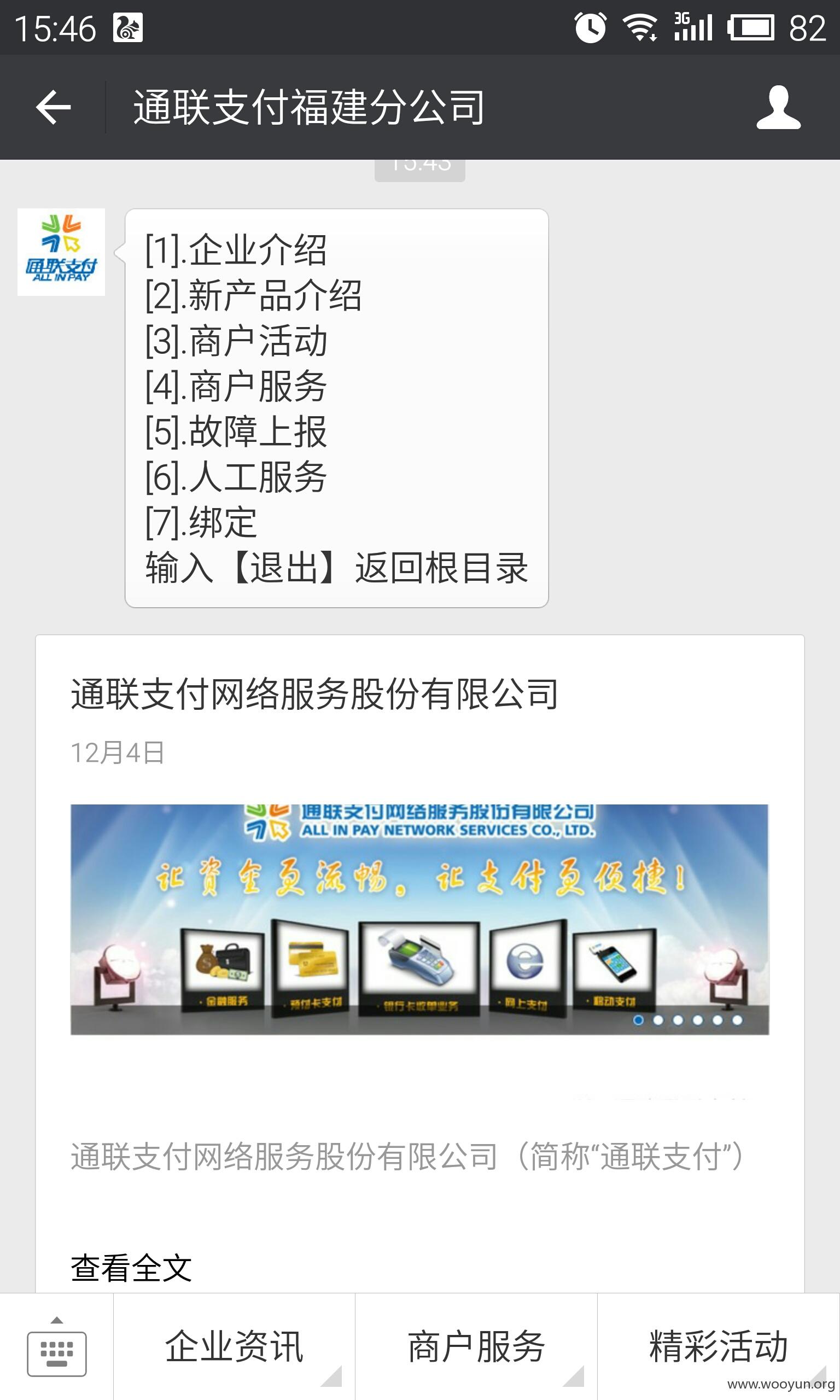The width and height of the screenshot is (840, 1400).
Task: Open the 企业资讯 menu
Action: 235,1347
